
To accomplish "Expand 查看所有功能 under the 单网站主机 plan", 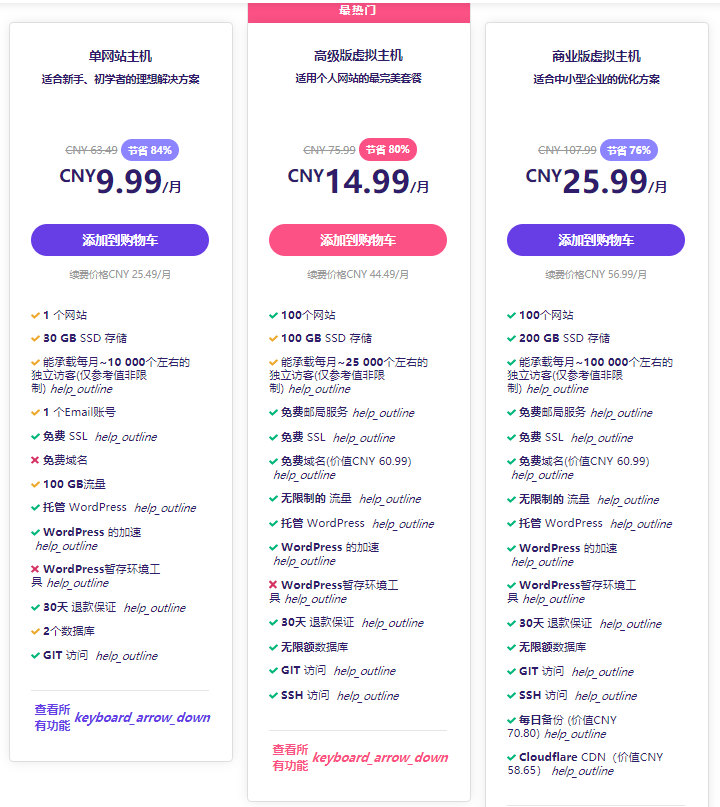I will pyautogui.click(x=122, y=717).
